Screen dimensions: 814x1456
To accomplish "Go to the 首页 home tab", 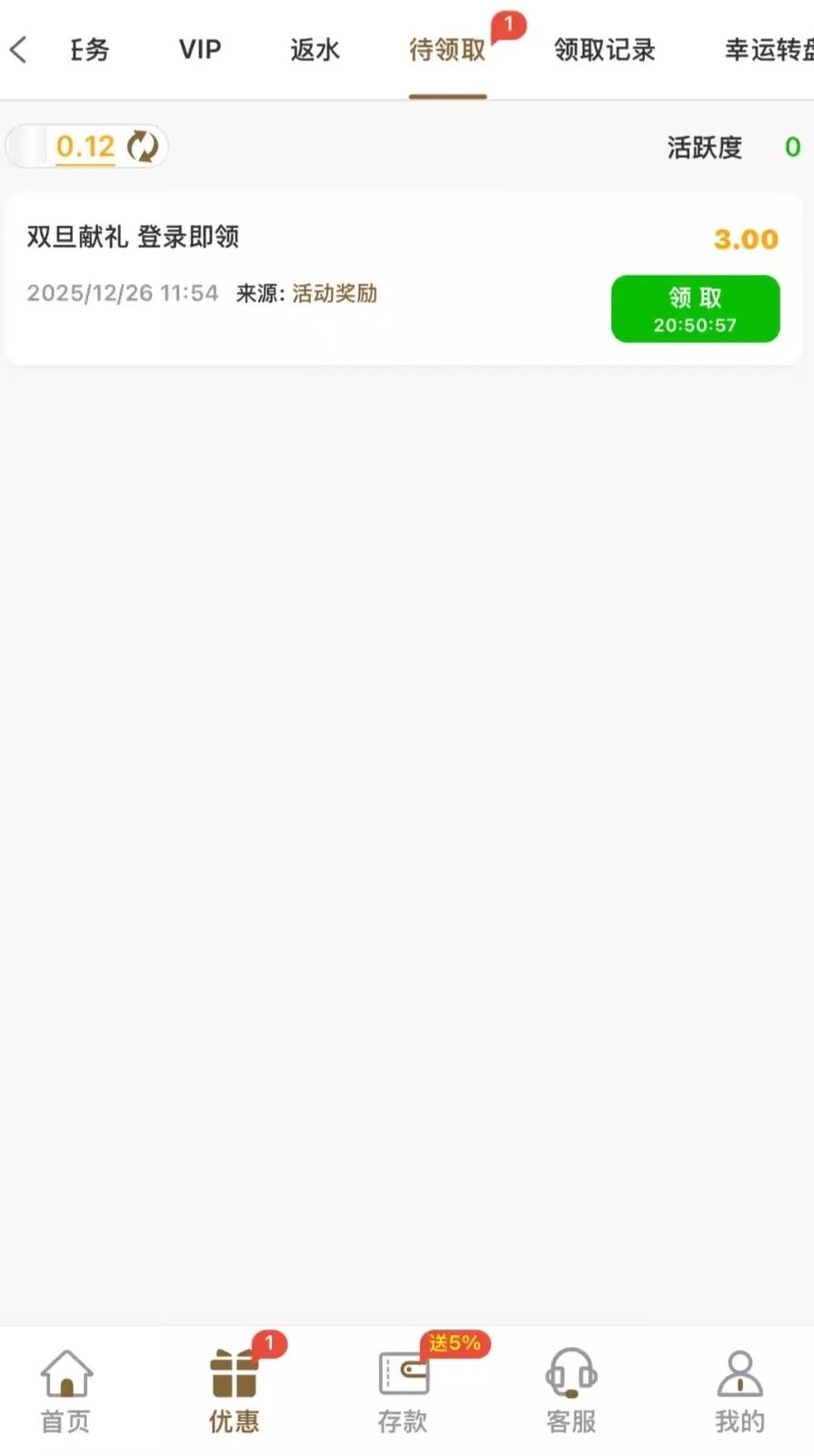I will coord(65,1390).
